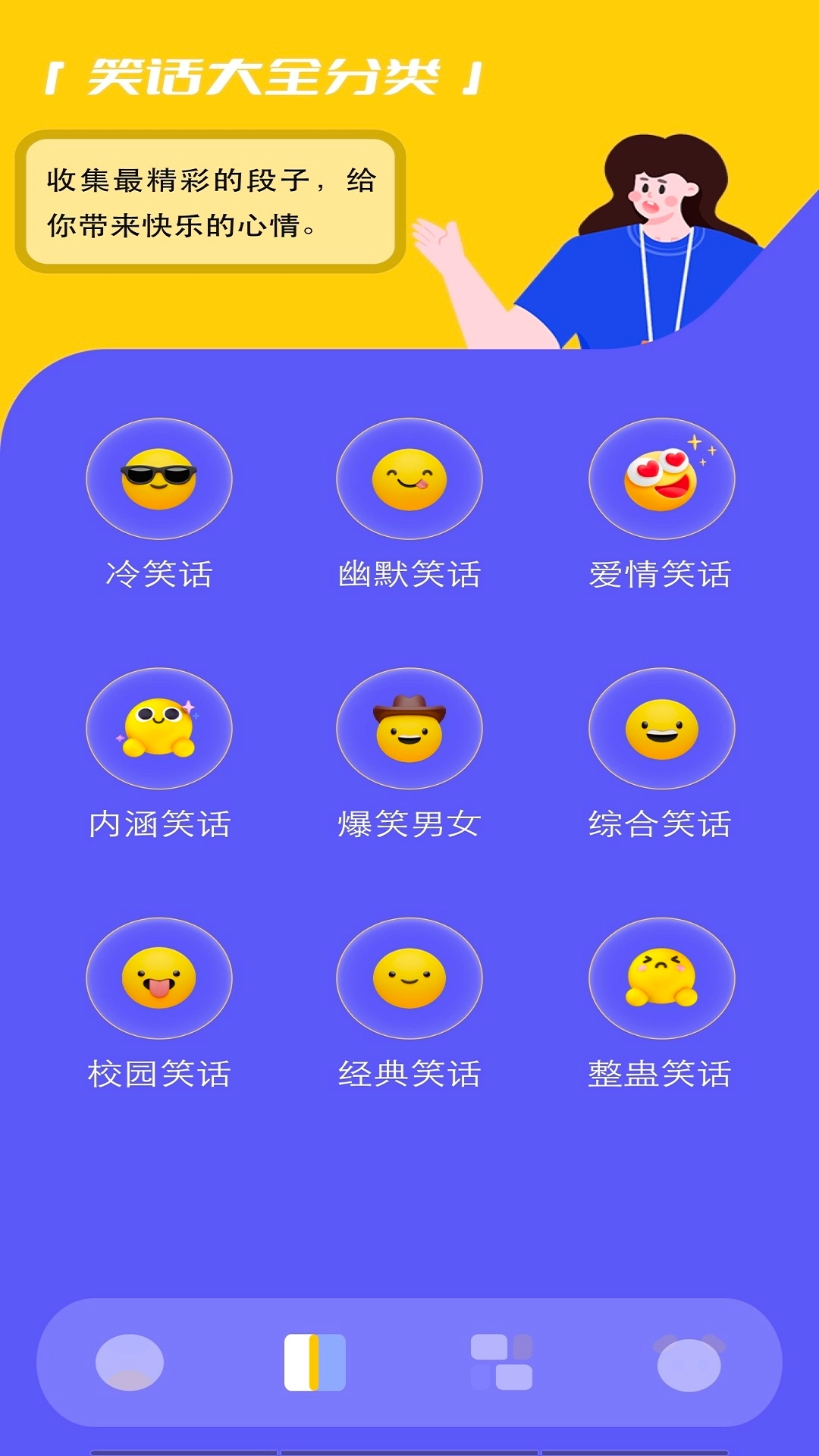The height and width of the screenshot is (1456, 819).
Task: Tap the 笑话大全分类 page title
Action: click(x=265, y=76)
